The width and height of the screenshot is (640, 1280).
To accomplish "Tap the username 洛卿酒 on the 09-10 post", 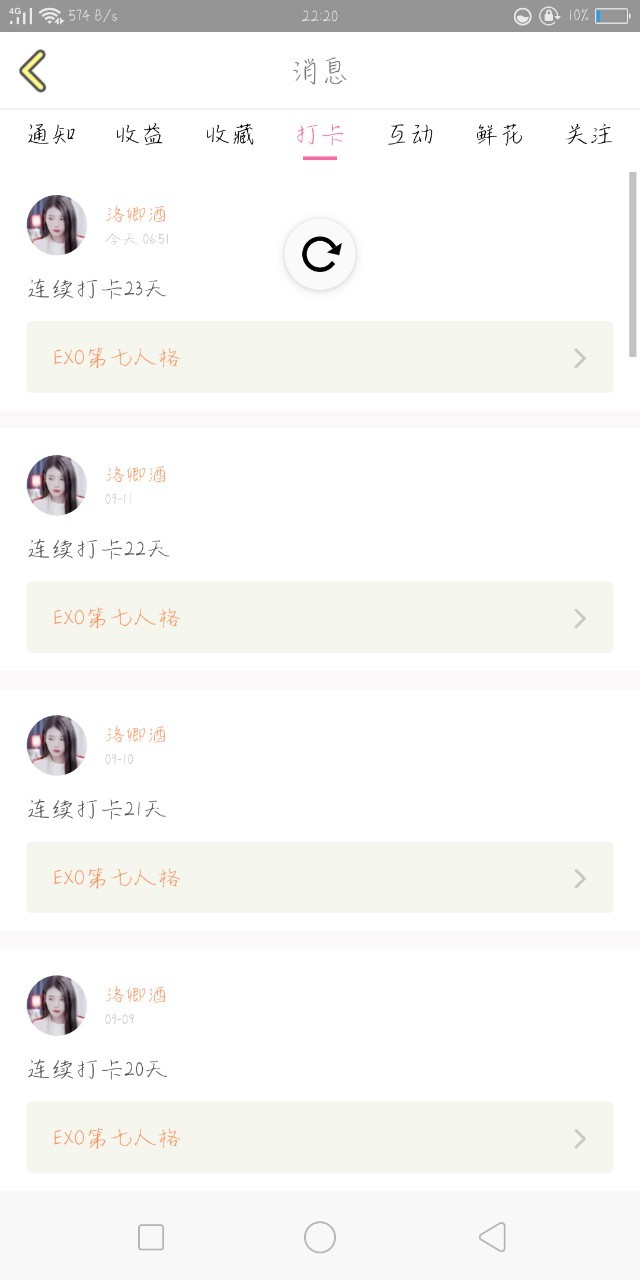I will (136, 734).
